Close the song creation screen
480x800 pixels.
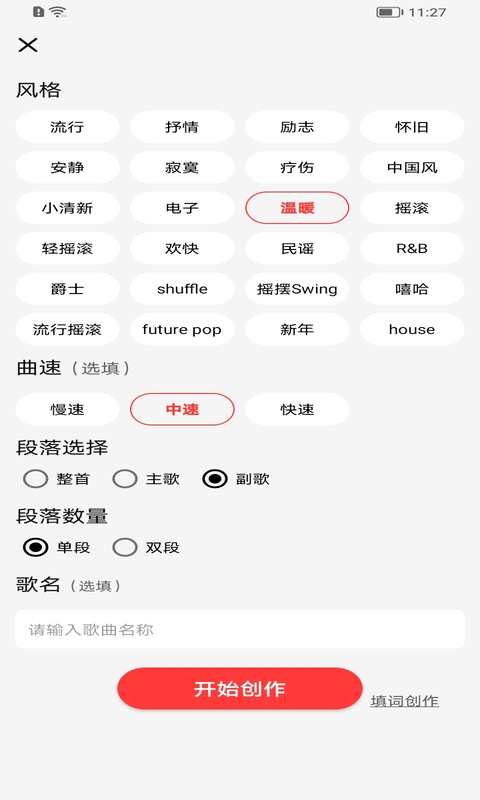pos(28,45)
